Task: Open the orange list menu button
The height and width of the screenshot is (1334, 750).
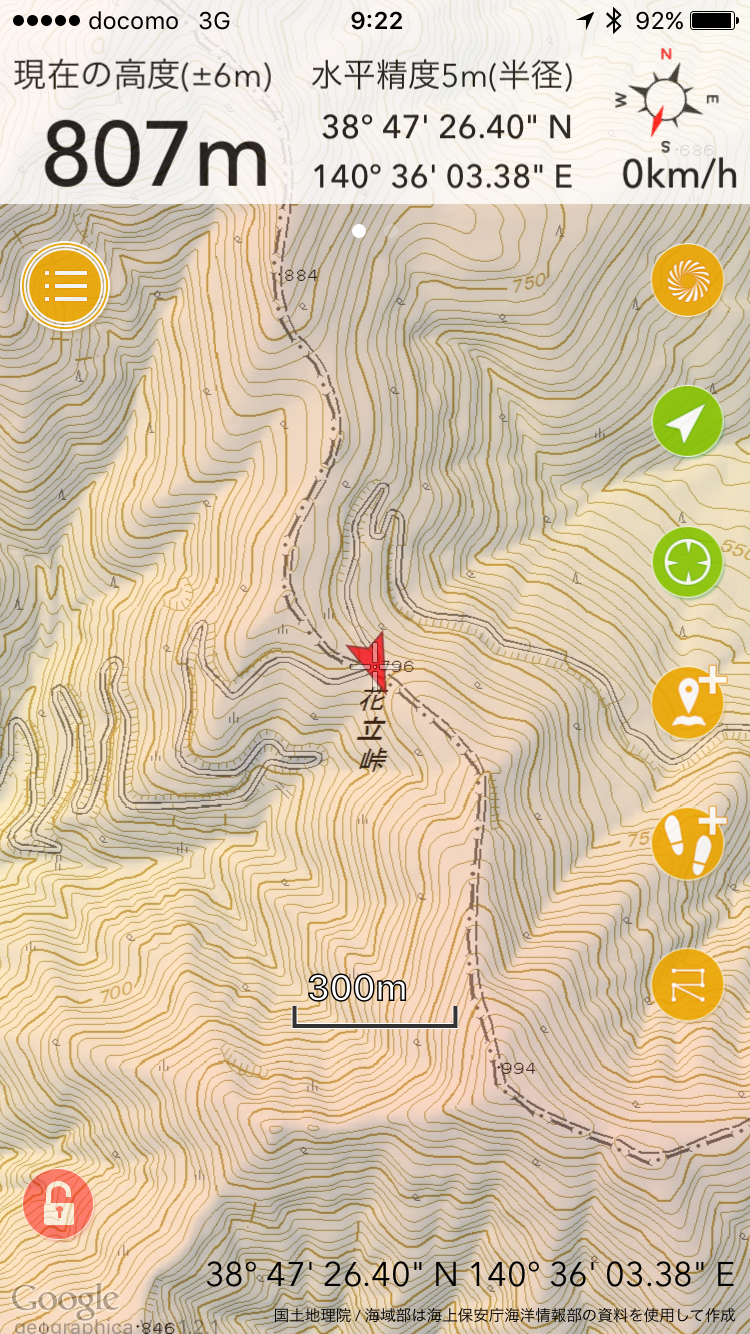Action: [65, 286]
